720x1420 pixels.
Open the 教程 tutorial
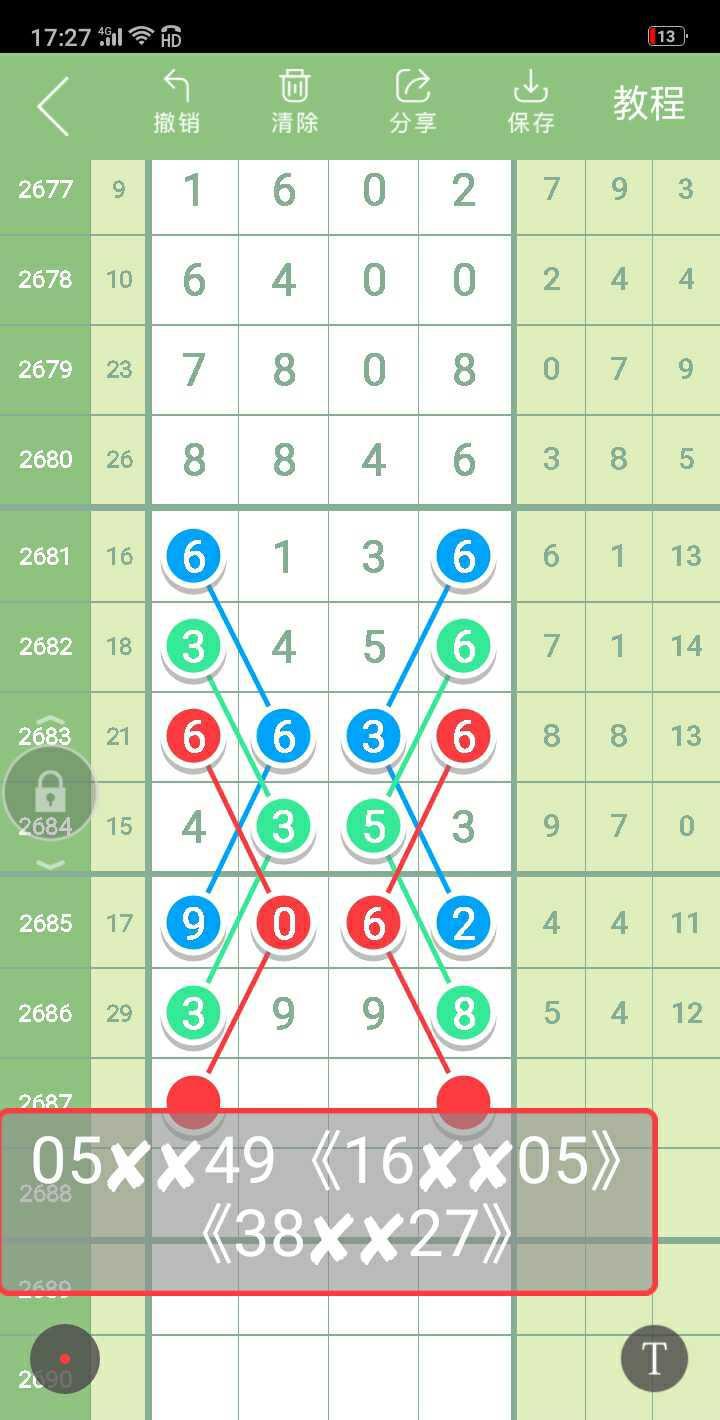pos(648,104)
